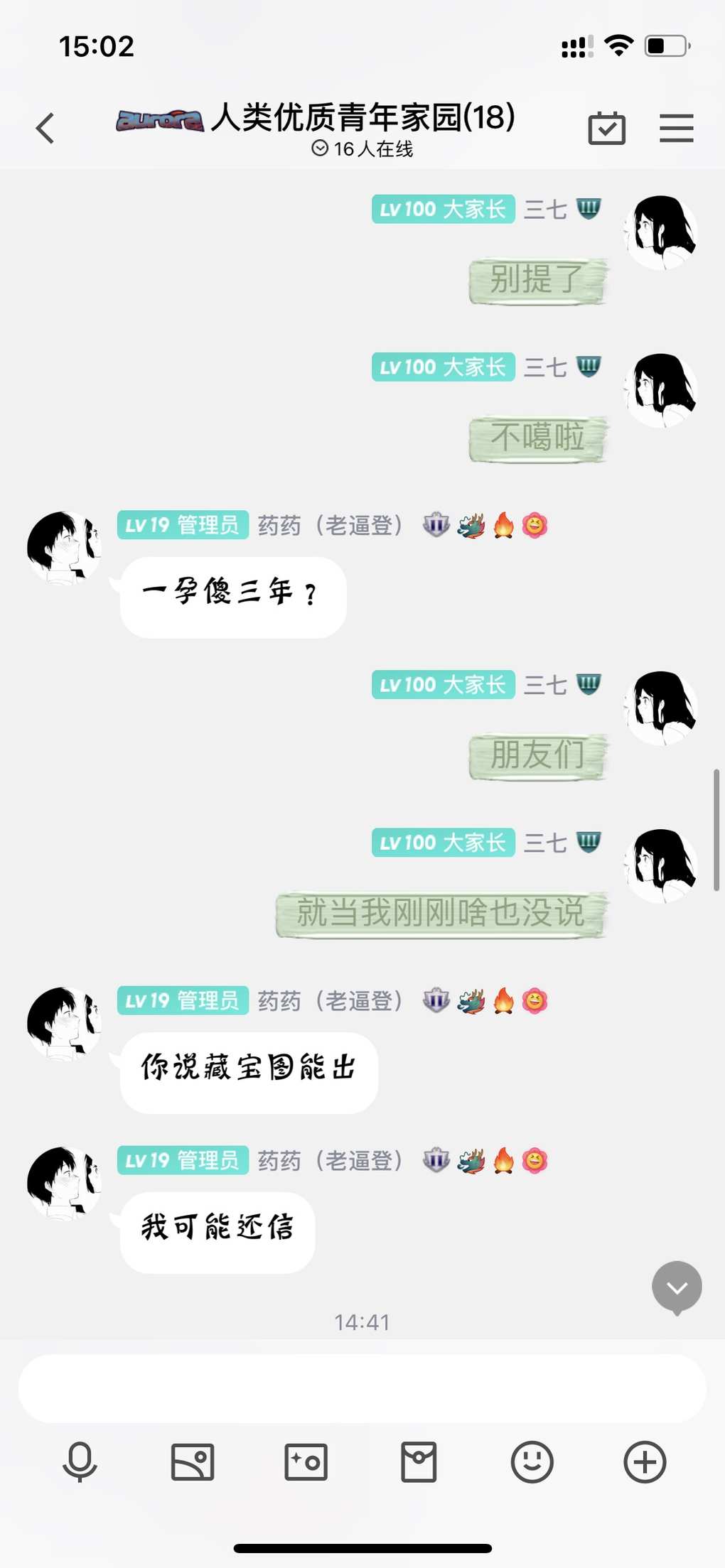
Task: Start voice message with microphone icon
Action: [x=80, y=1461]
